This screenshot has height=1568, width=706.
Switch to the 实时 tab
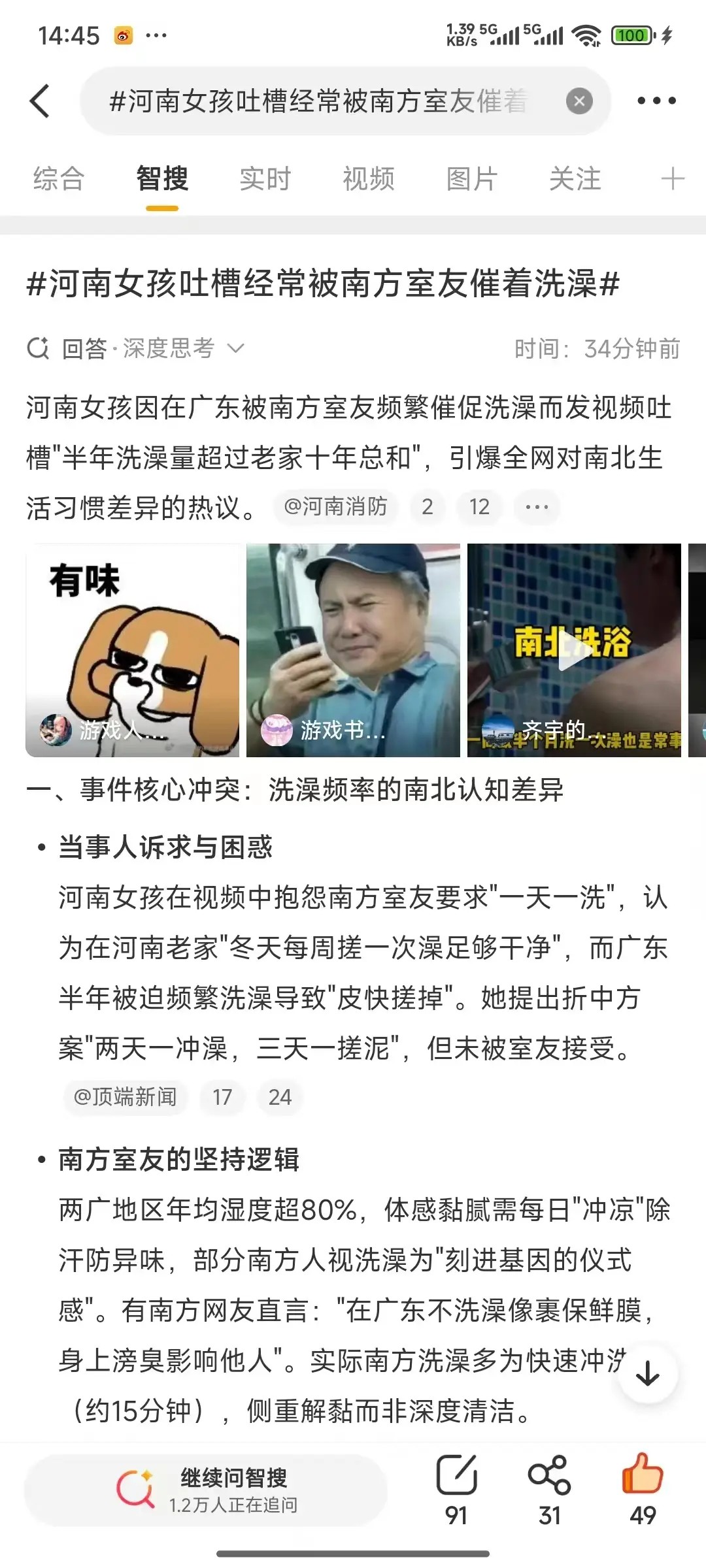click(265, 179)
